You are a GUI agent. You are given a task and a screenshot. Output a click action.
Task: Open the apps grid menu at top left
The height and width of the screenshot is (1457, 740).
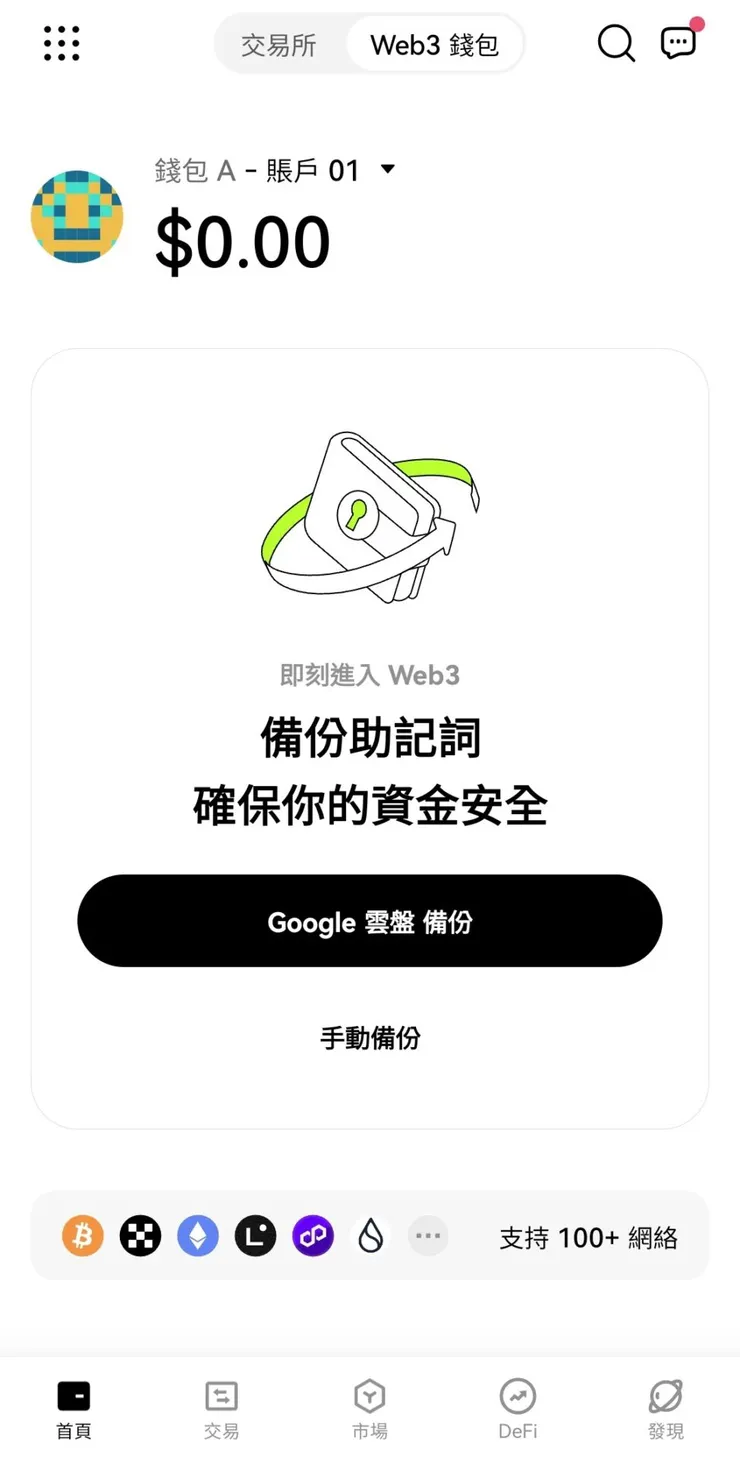tap(61, 43)
